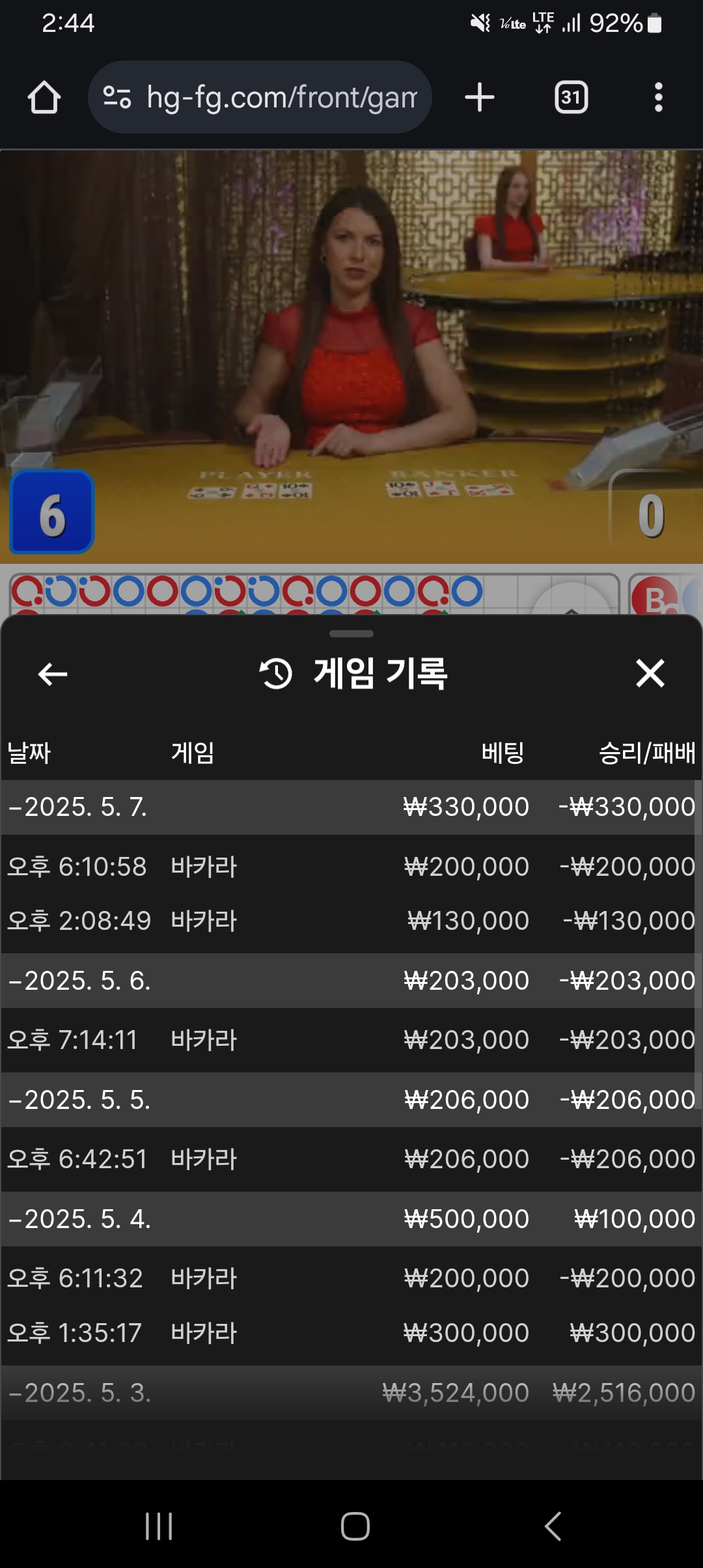This screenshot has width=703, height=1568.
Task: Collapse the 2025. 5. 7. date group
Action: 78,807
